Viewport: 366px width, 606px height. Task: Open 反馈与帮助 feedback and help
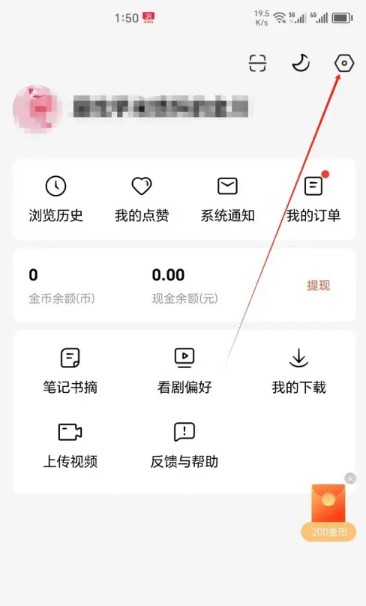point(184,445)
